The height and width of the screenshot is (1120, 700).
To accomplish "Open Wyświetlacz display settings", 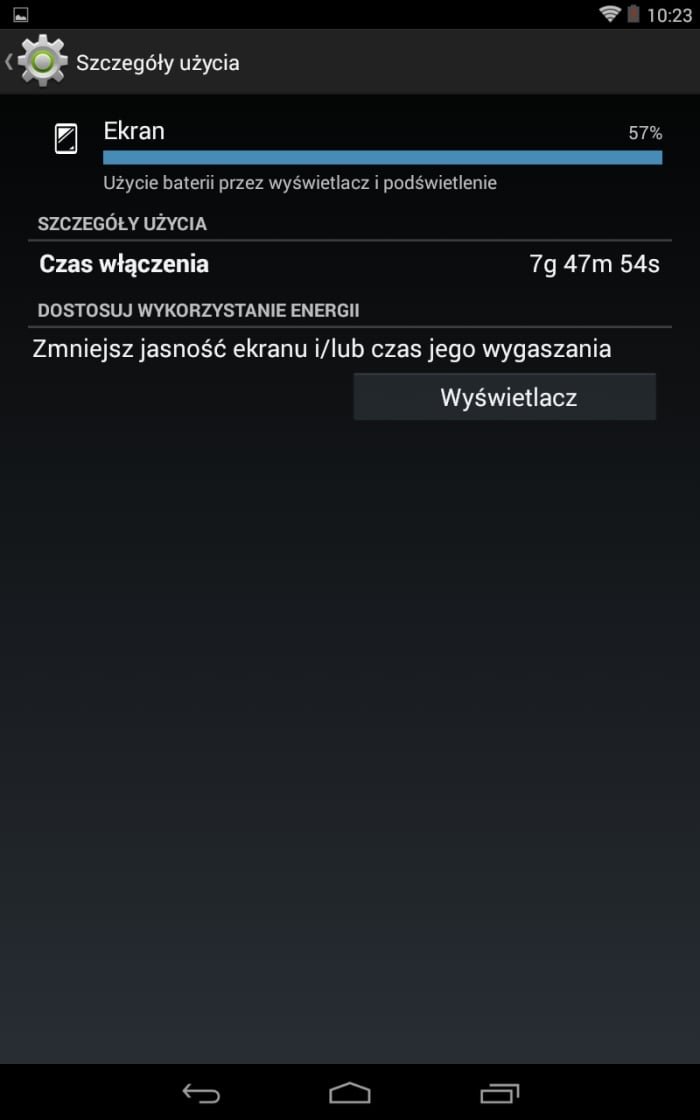I will [505, 396].
